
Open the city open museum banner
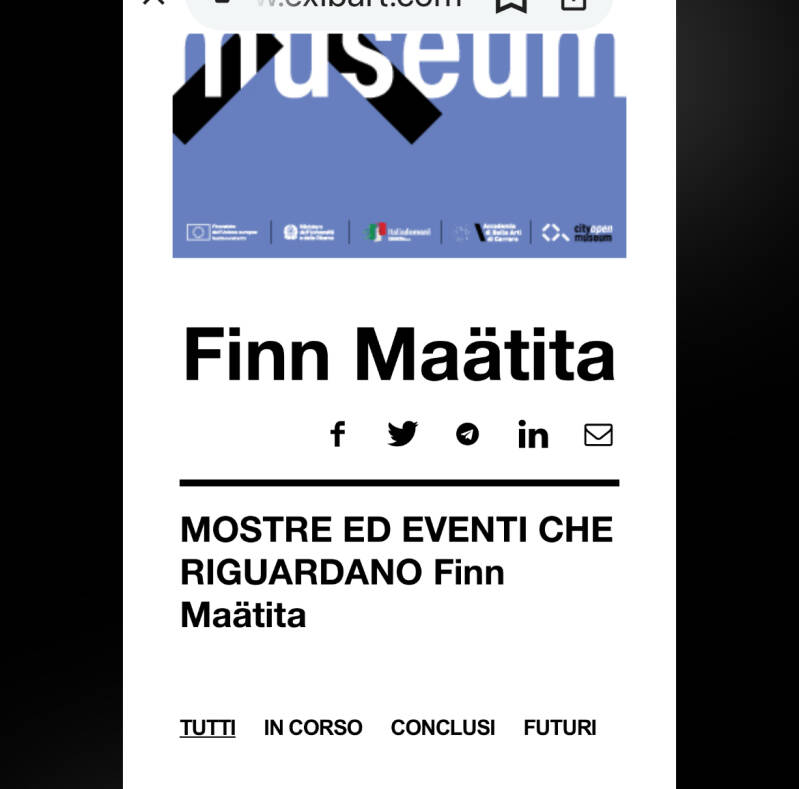pyautogui.click(x=399, y=140)
